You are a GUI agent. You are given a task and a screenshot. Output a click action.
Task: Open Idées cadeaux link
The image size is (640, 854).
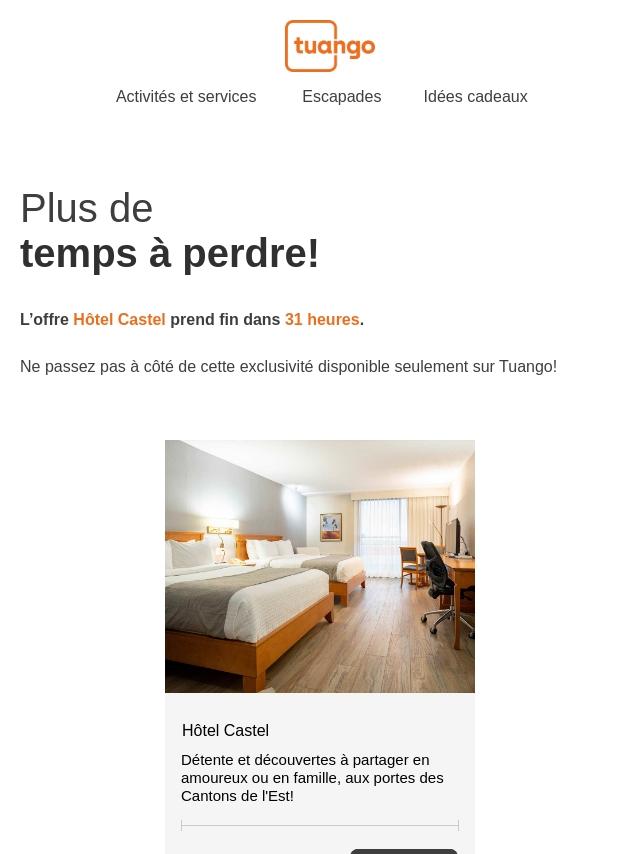[475, 97]
